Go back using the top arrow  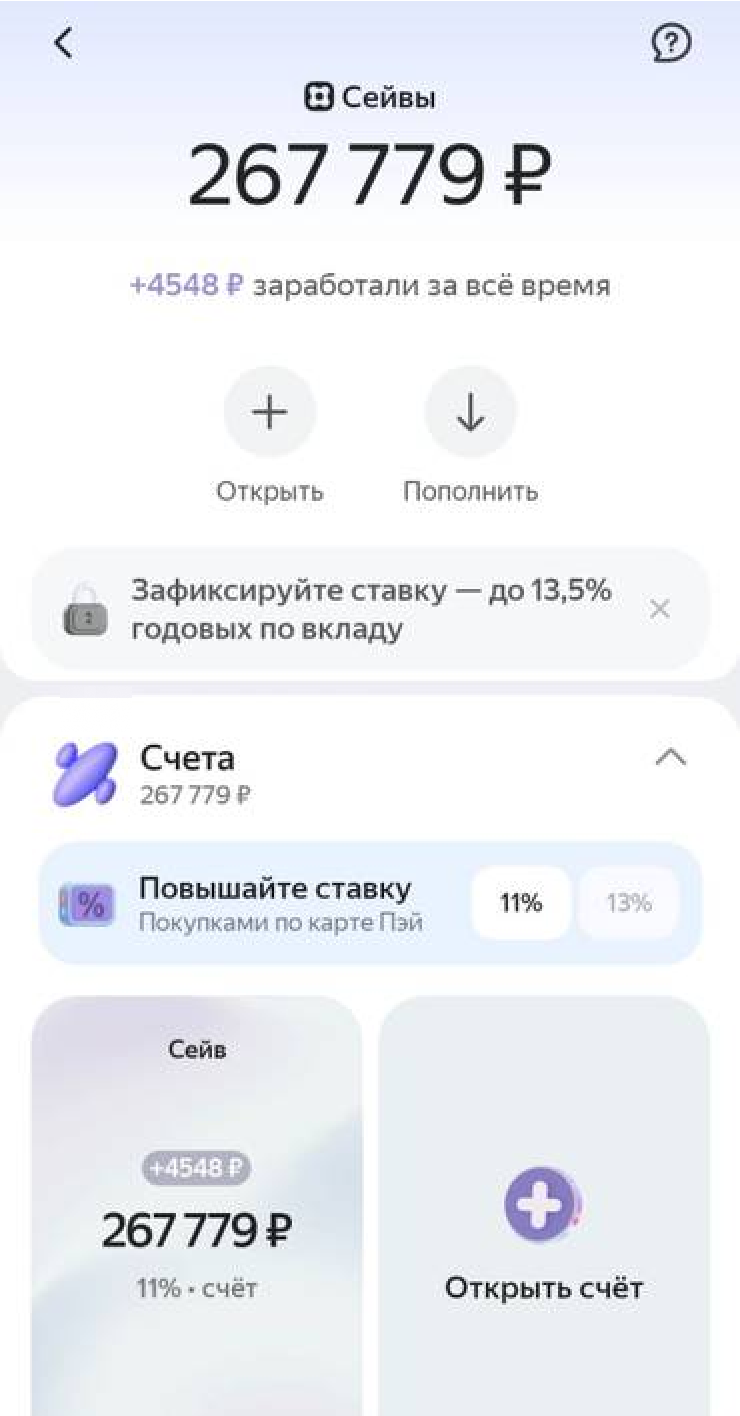tap(63, 43)
